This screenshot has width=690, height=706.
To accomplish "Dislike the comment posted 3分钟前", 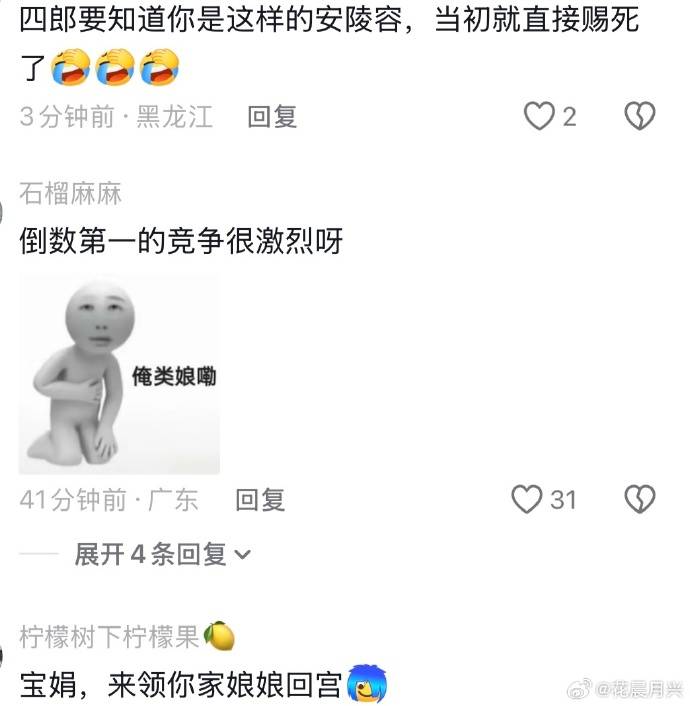I will (639, 117).
